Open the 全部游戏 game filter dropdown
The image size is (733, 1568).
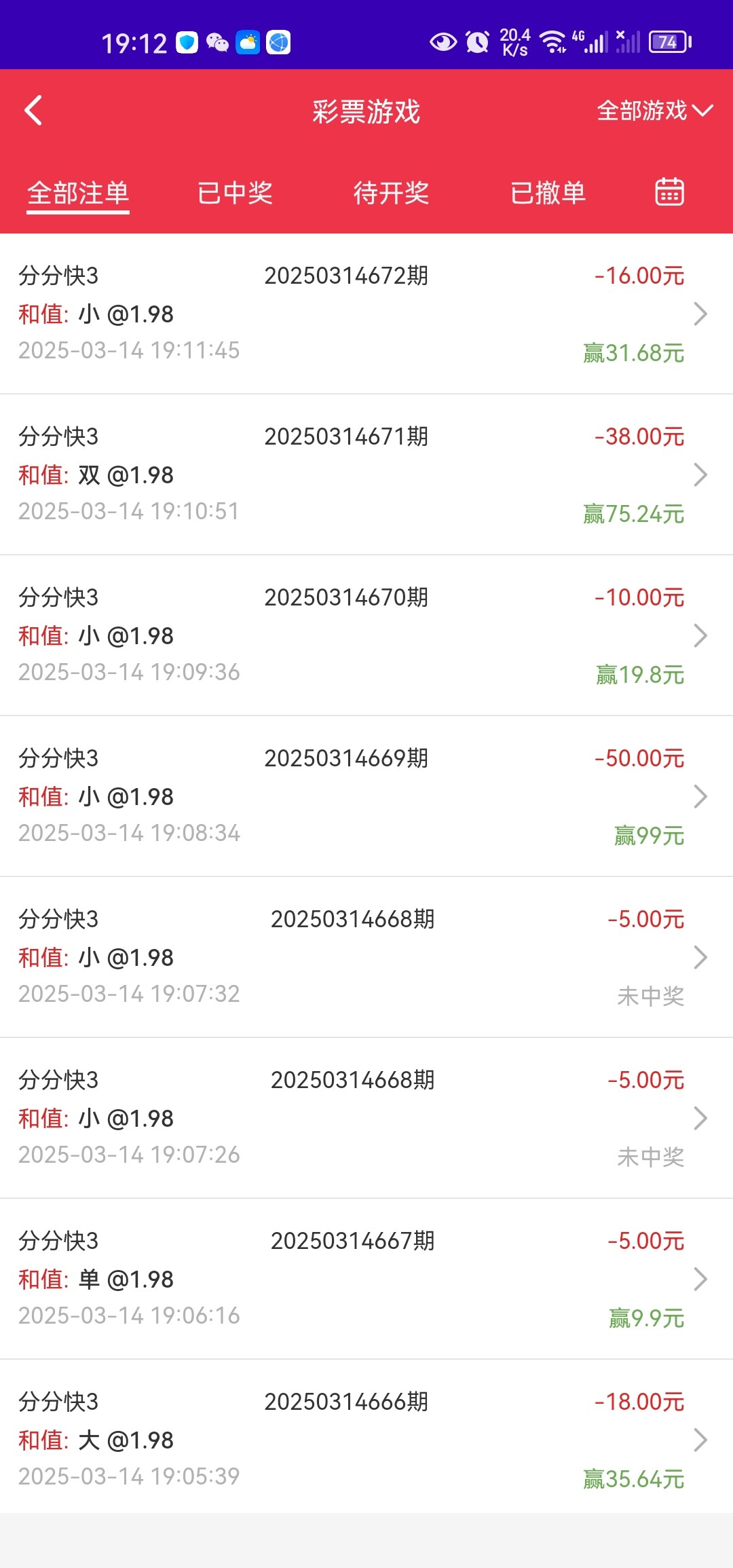point(654,111)
